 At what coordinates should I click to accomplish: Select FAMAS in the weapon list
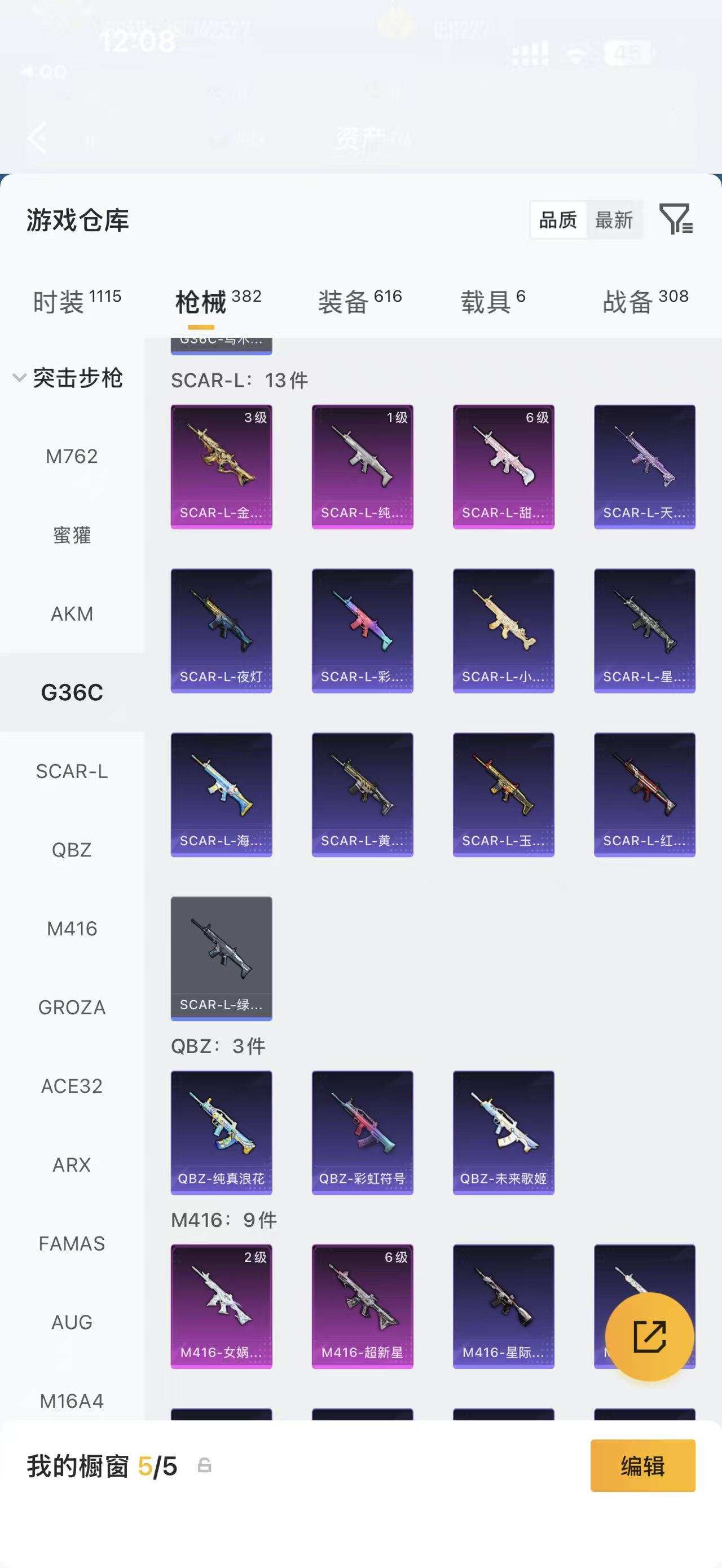(x=72, y=1244)
